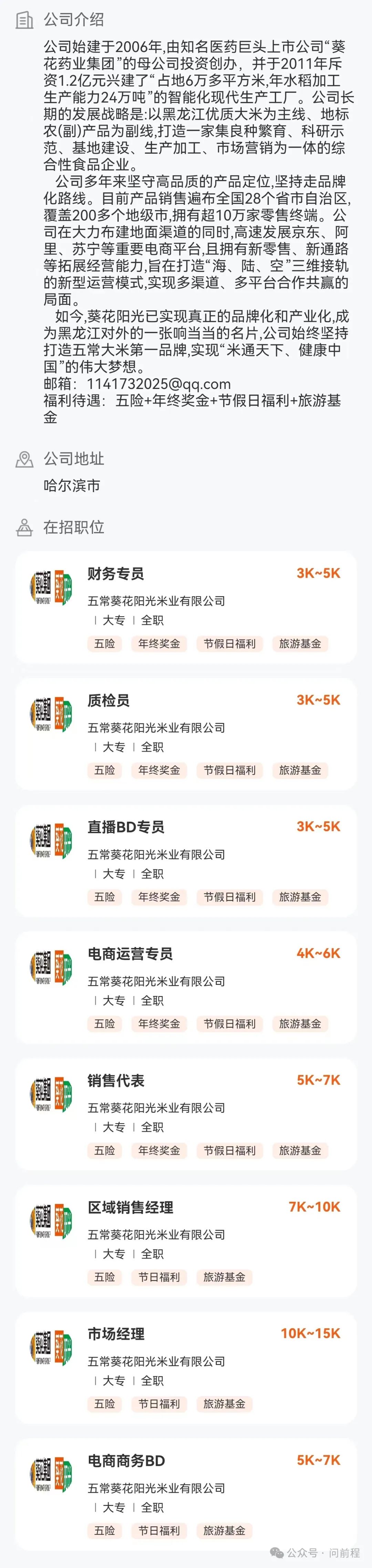Open the 财务专员 job listing
This screenshot has width=372, height=1568.
point(115,574)
